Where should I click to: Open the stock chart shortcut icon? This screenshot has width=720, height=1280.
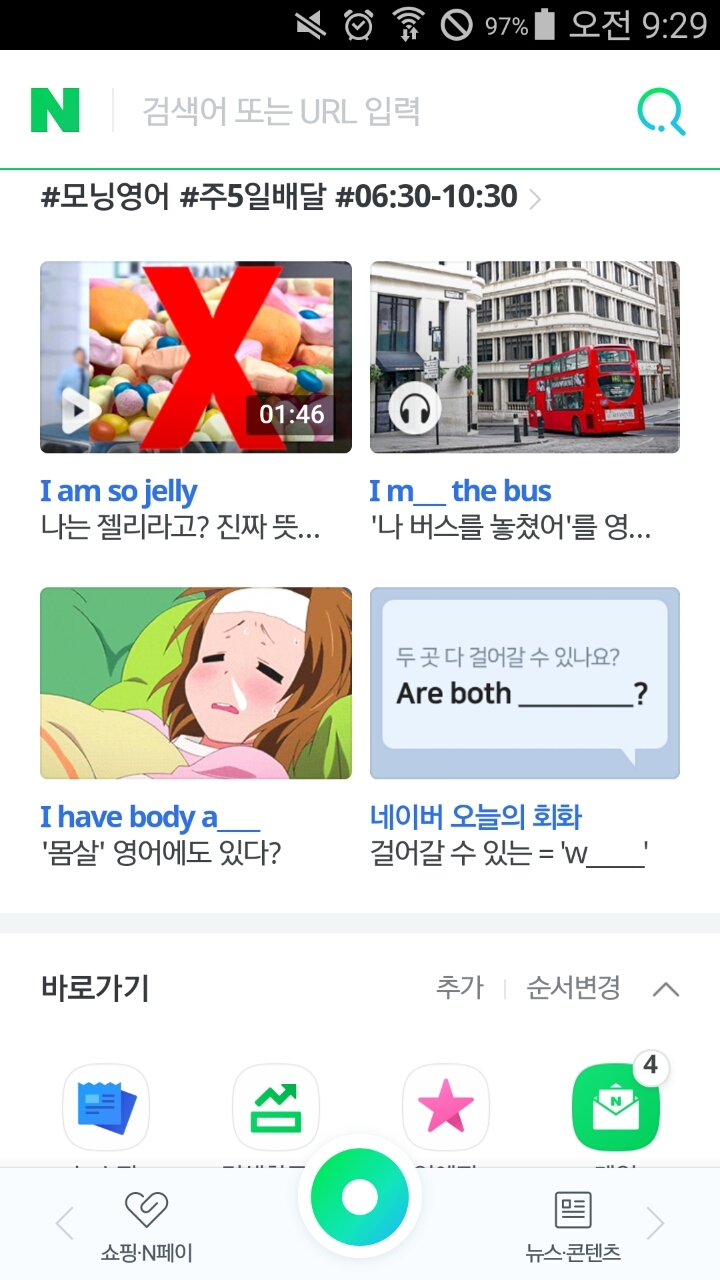[277, 1107]
